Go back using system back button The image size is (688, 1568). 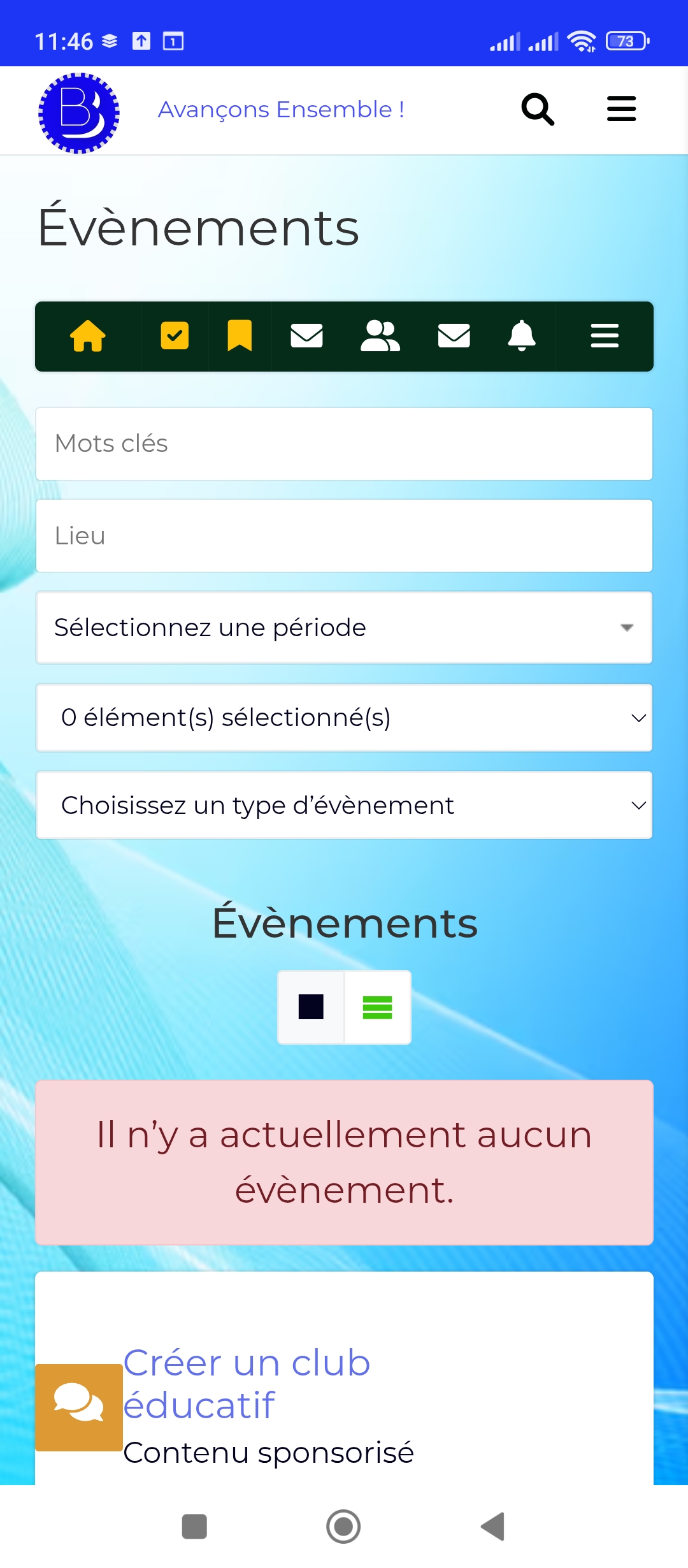[x=492, y=1527]
